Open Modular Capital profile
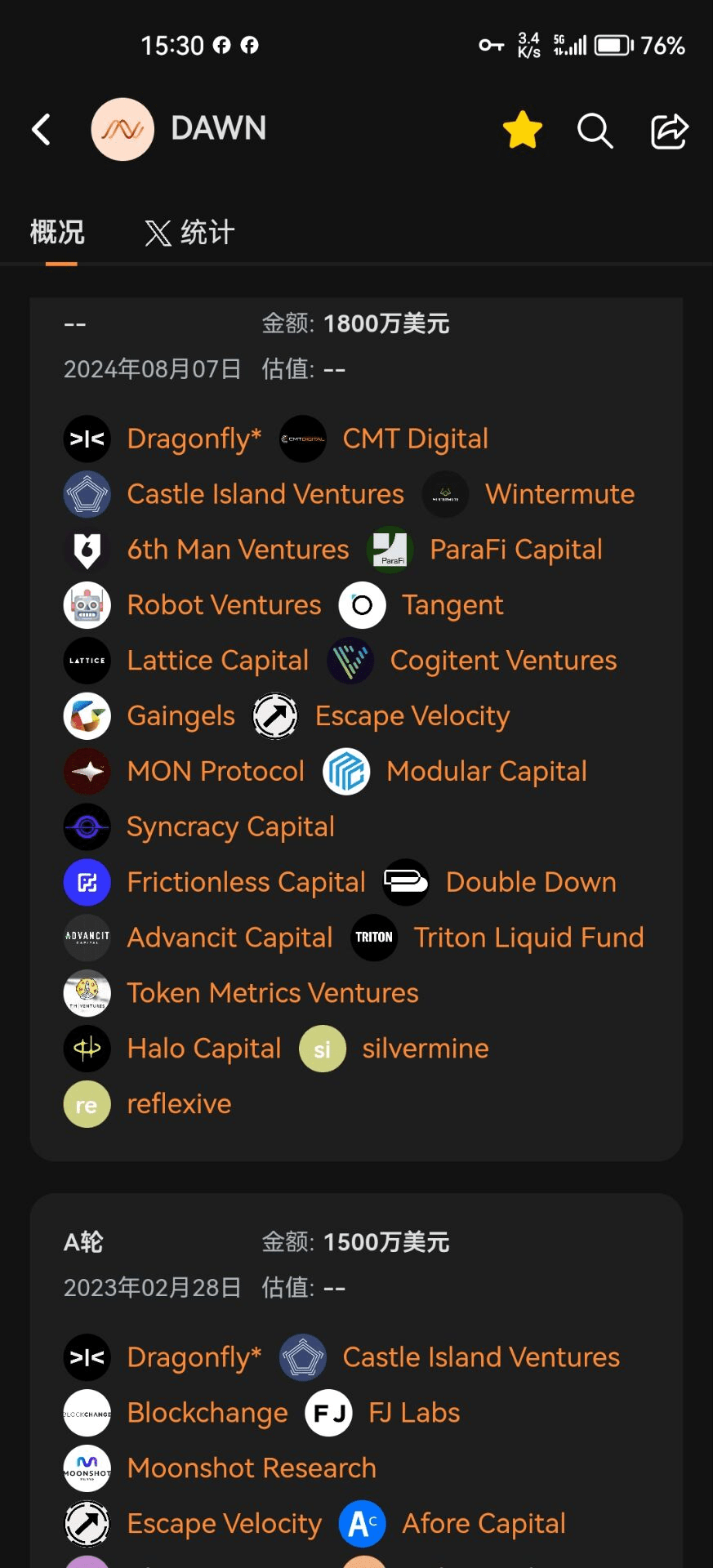The image size is (713, 1568). [486, 772]
